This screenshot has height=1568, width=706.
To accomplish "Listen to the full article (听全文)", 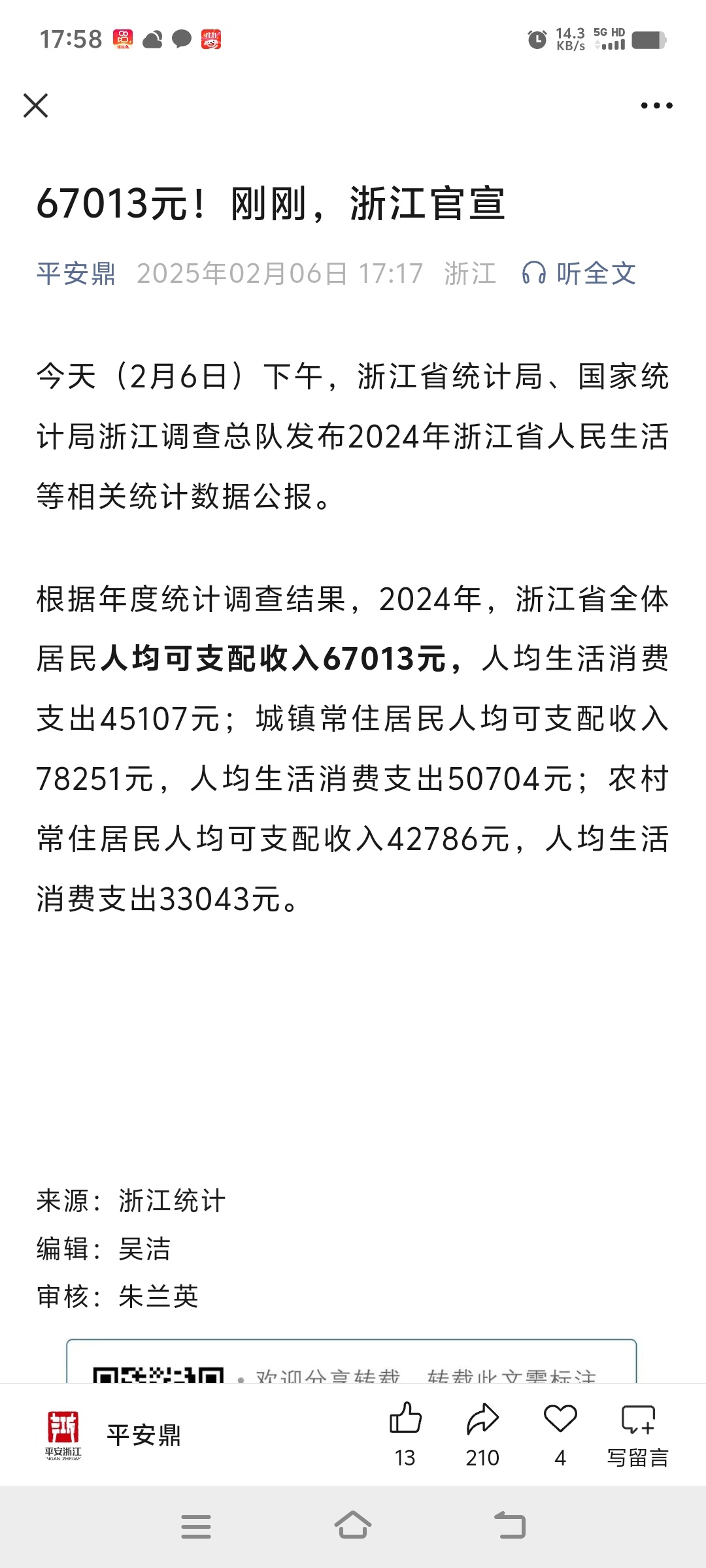I will pos(579,273).
